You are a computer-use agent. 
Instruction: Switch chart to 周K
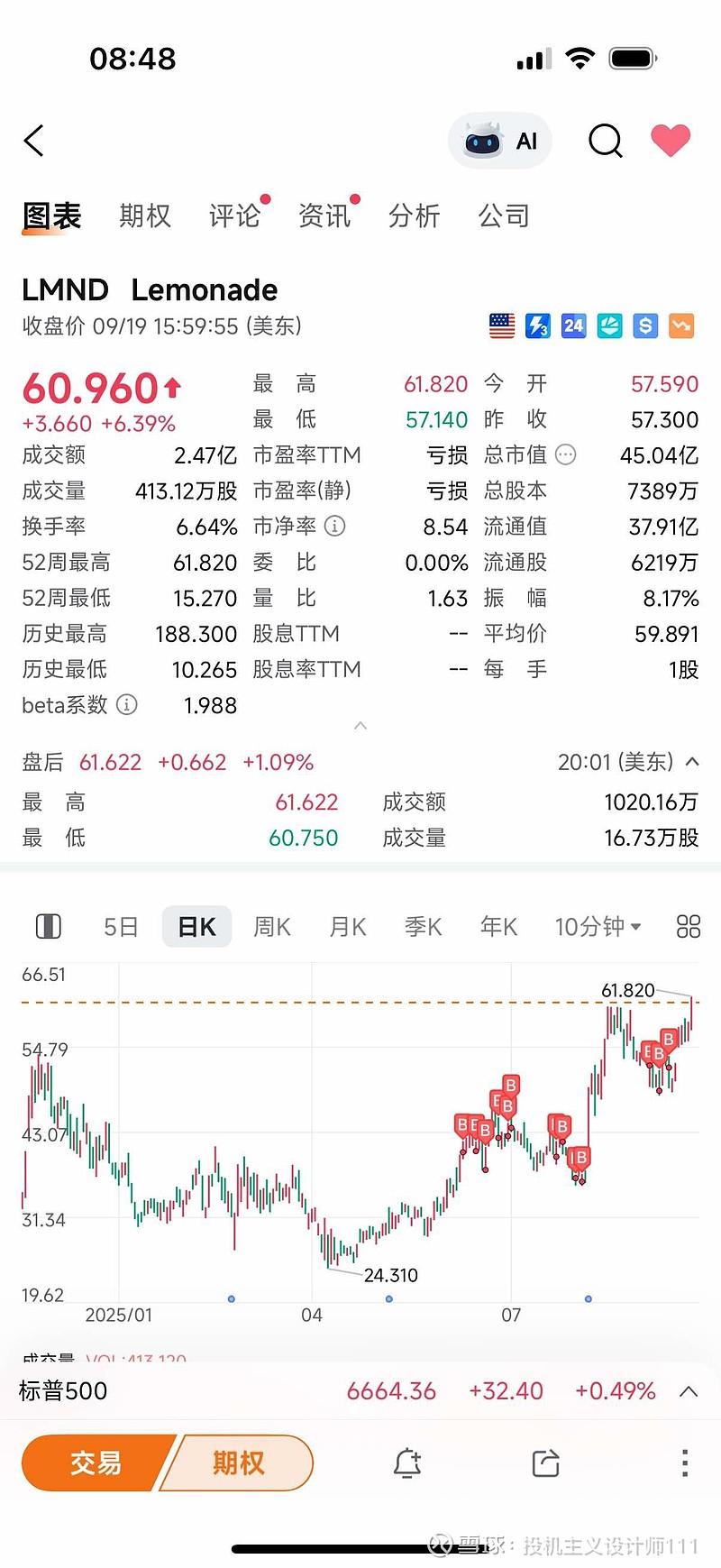pos(272,927)
